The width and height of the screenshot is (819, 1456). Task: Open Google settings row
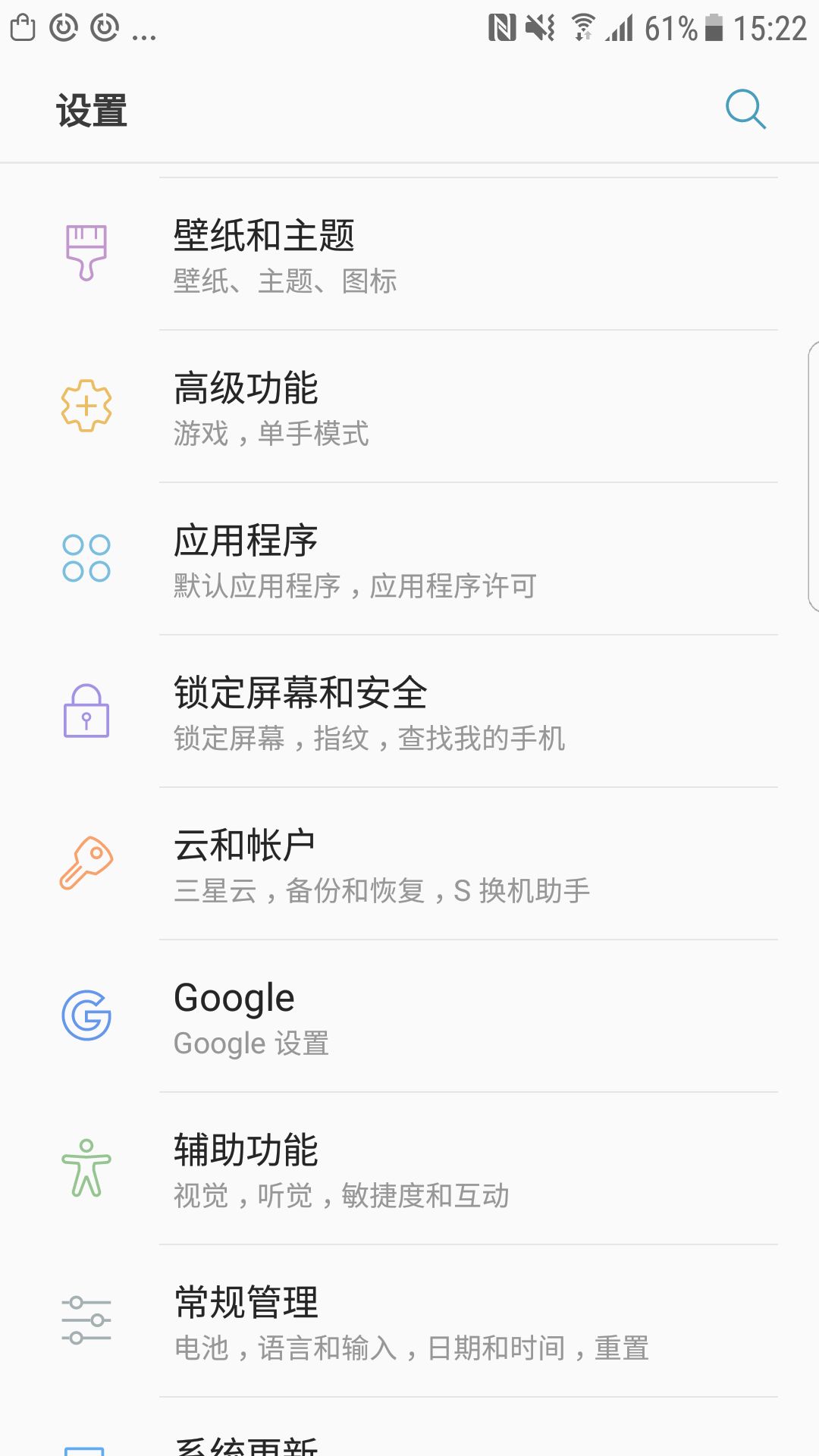(x=409, y=1017)
